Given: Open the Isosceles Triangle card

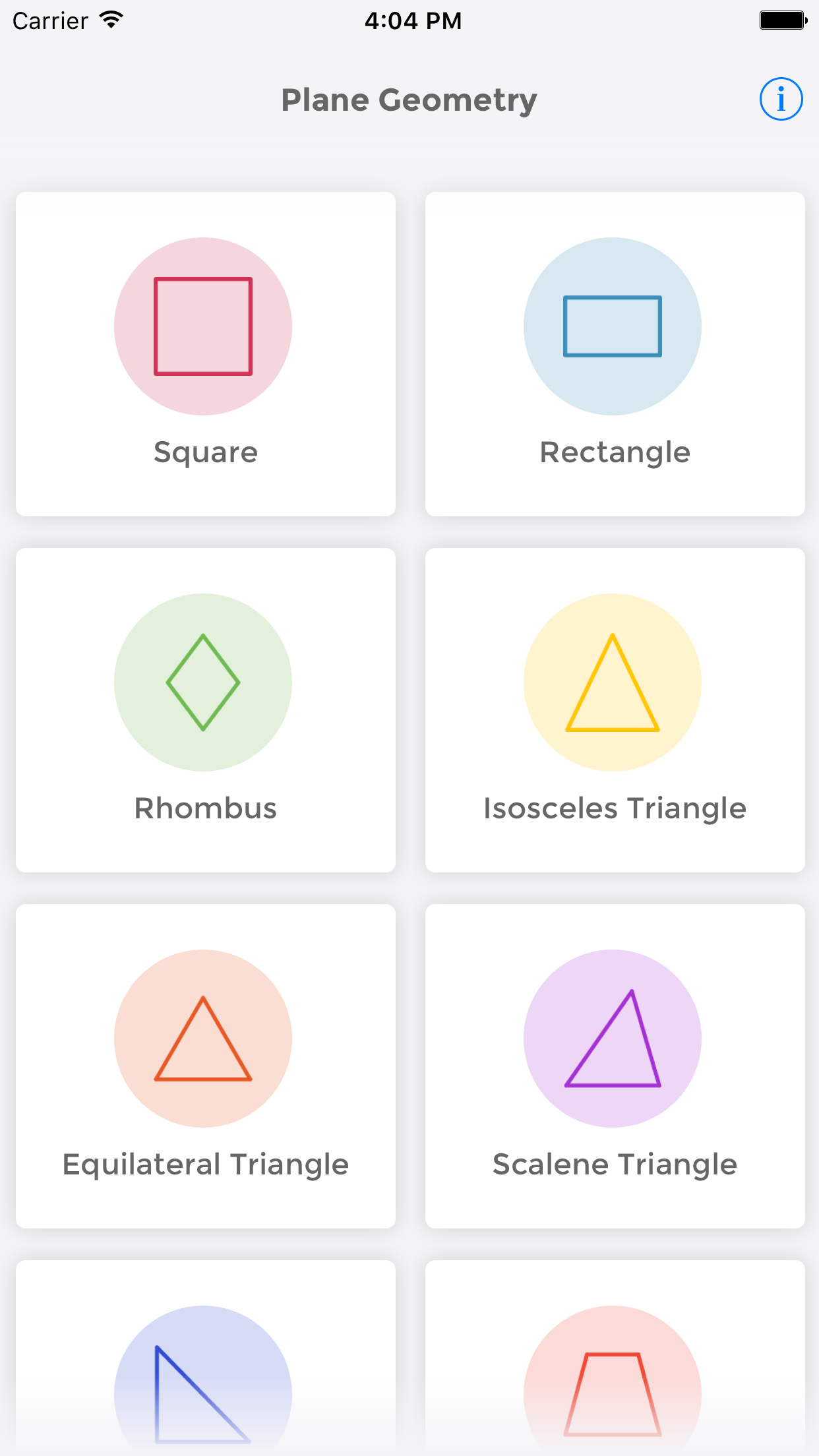Looking at the screenshot, I should tap(615, 709).
